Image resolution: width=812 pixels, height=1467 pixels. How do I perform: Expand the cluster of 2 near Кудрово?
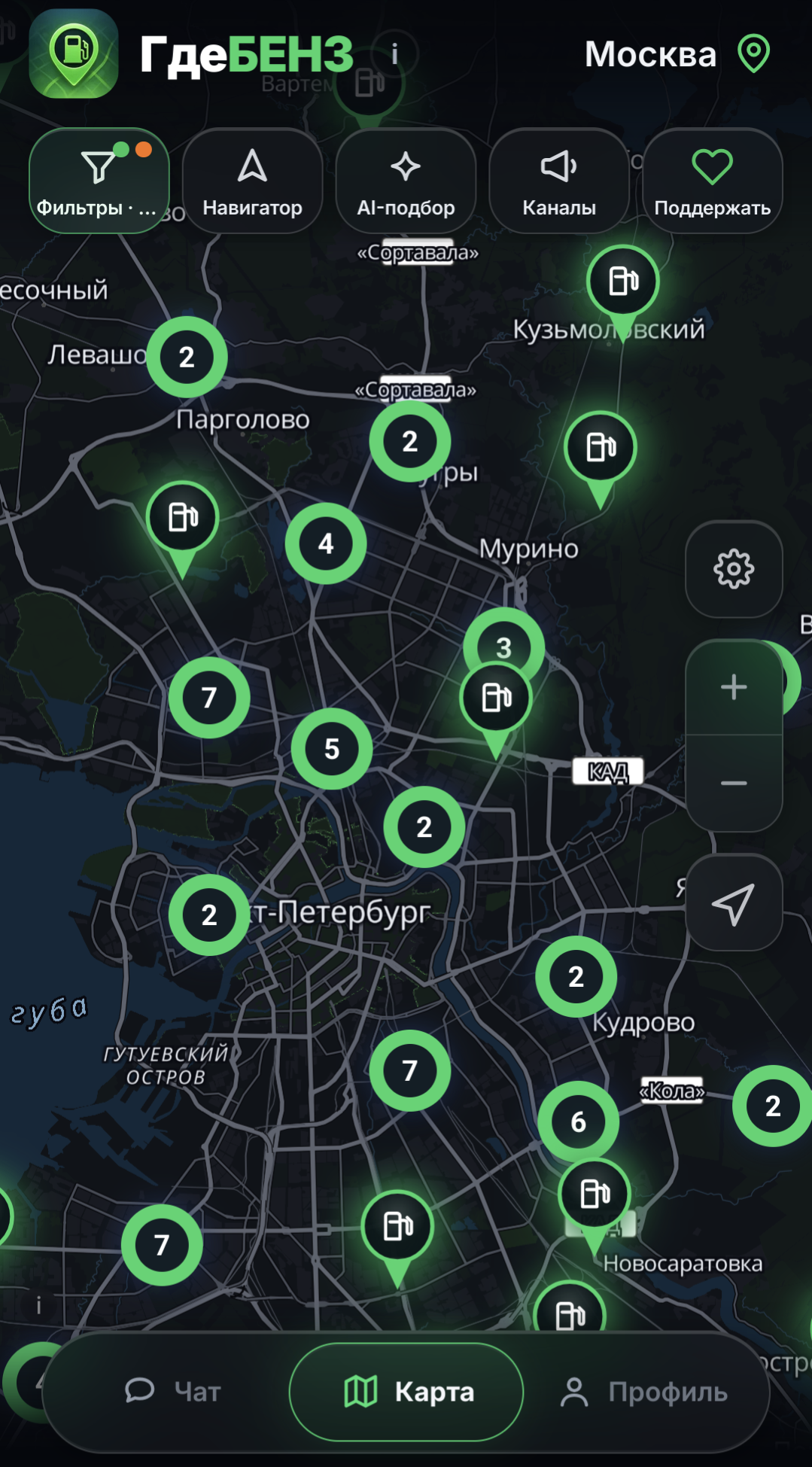576,976
